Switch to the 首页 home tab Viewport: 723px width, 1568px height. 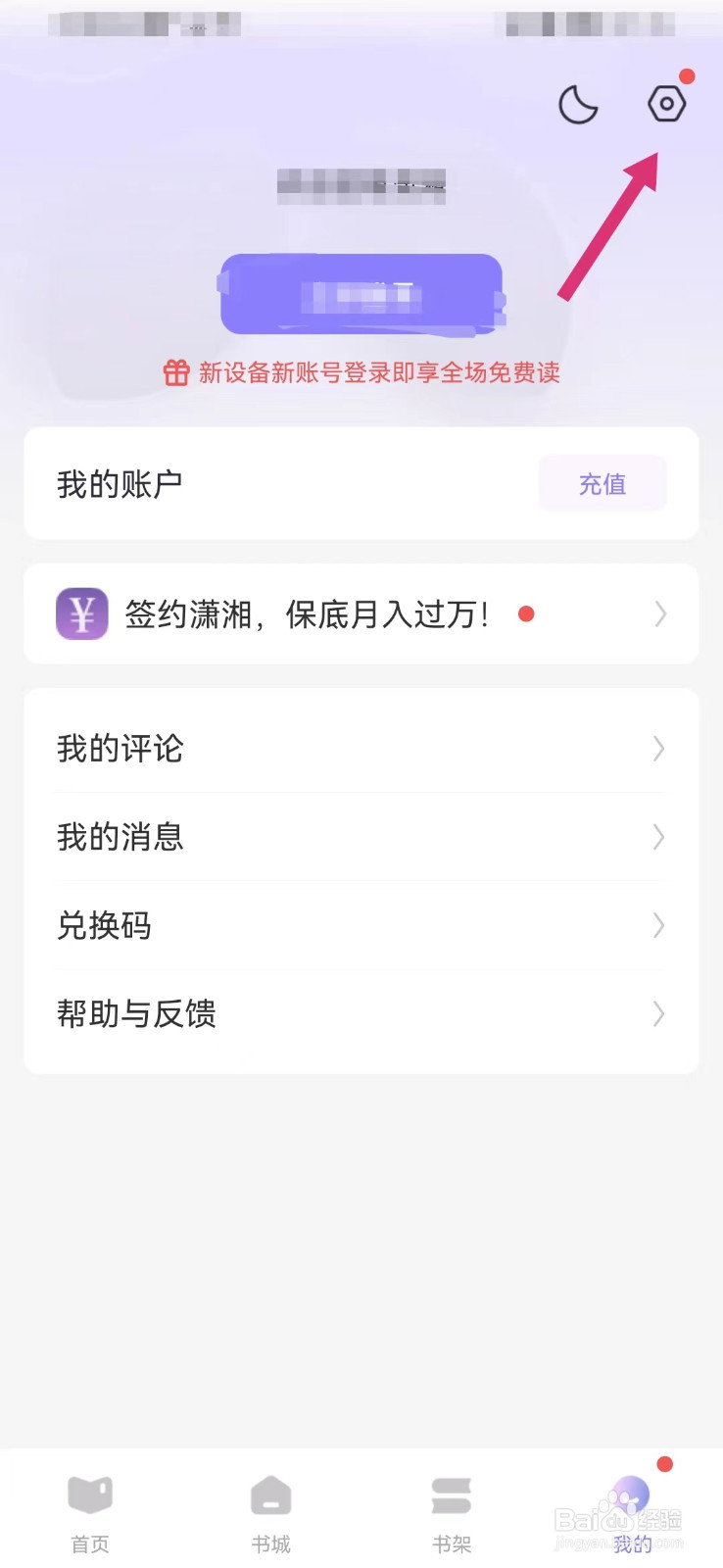point(90,1514)
